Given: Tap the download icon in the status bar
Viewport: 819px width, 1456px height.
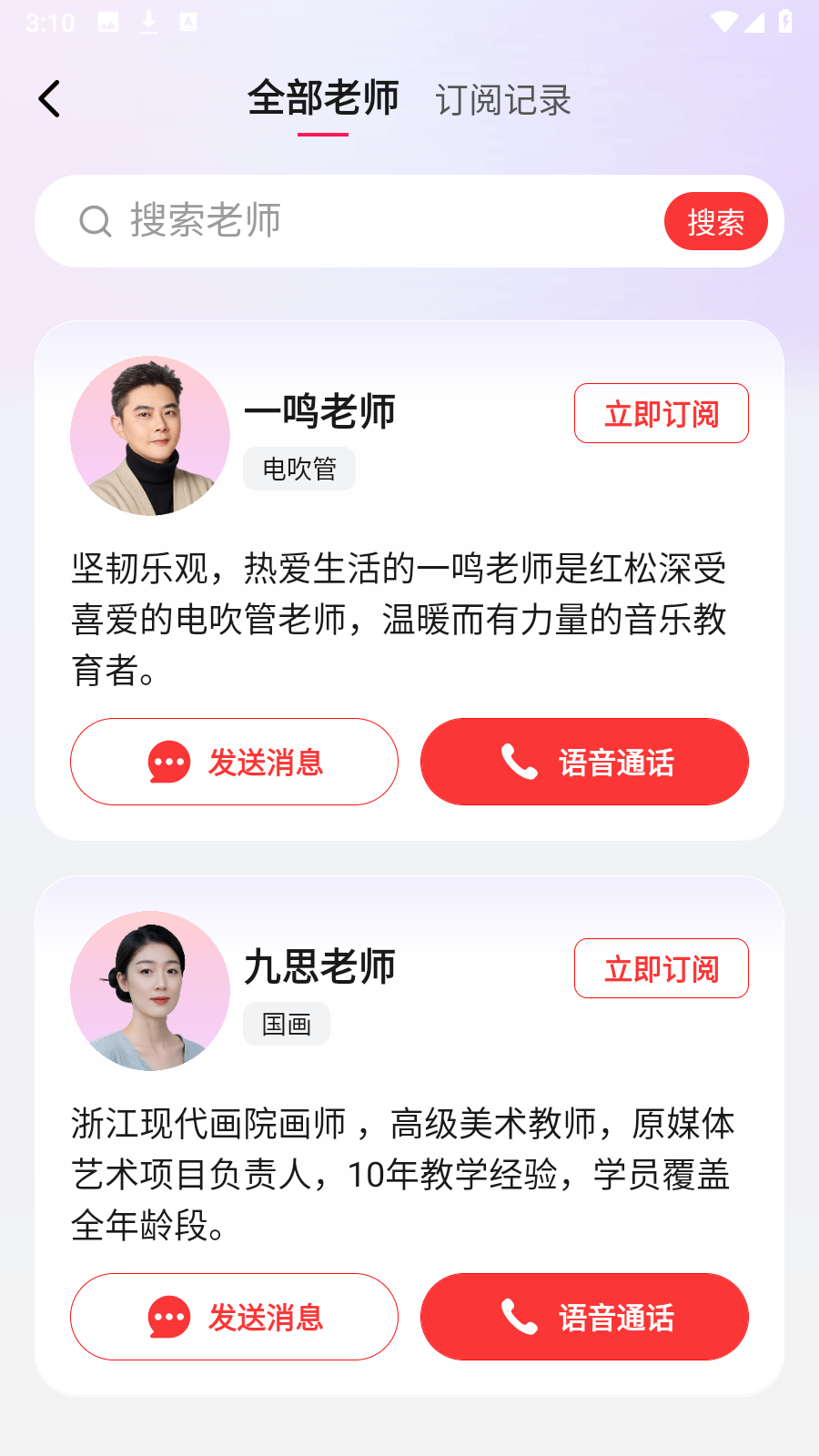Looking at the screenshot, I should coord(147,22).
